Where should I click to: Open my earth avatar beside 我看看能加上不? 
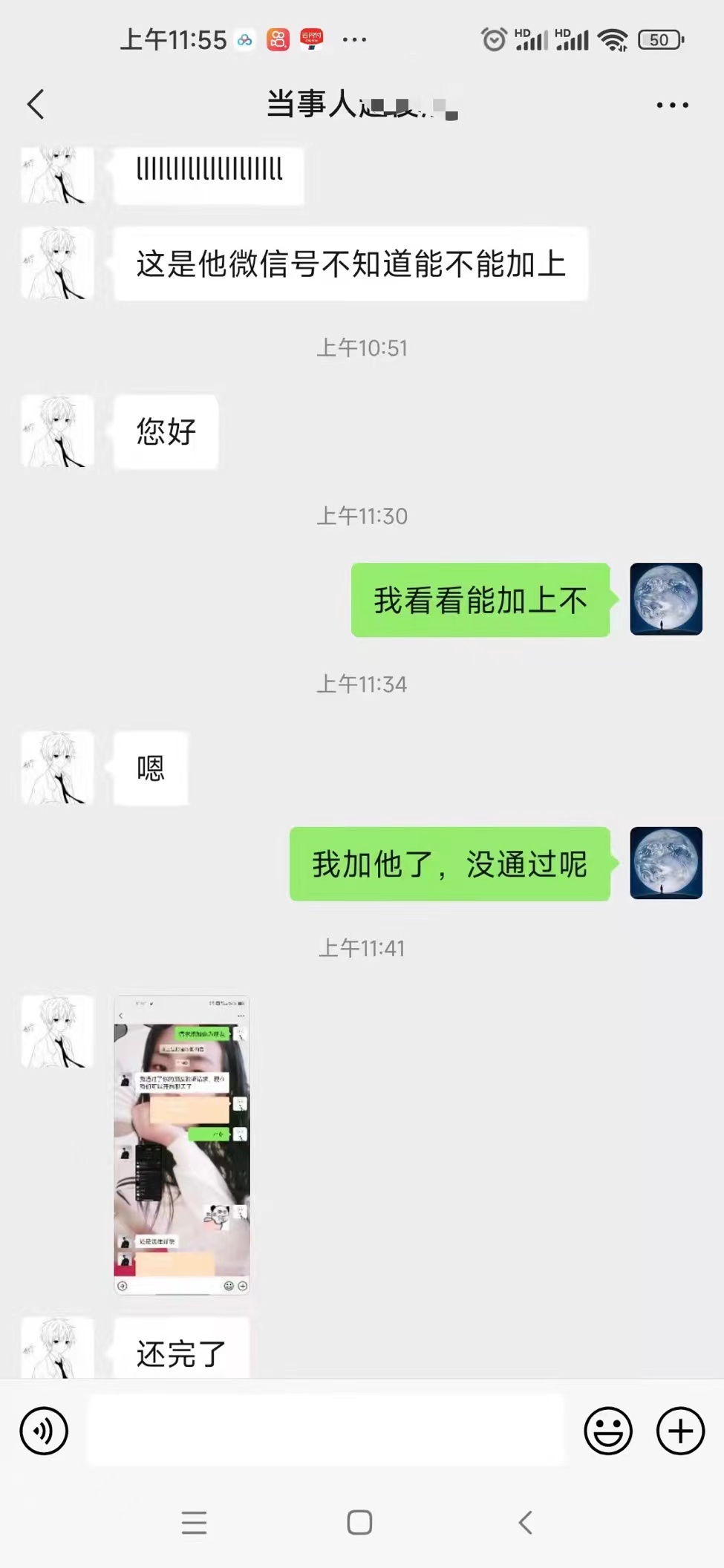[x=665, y=599]
